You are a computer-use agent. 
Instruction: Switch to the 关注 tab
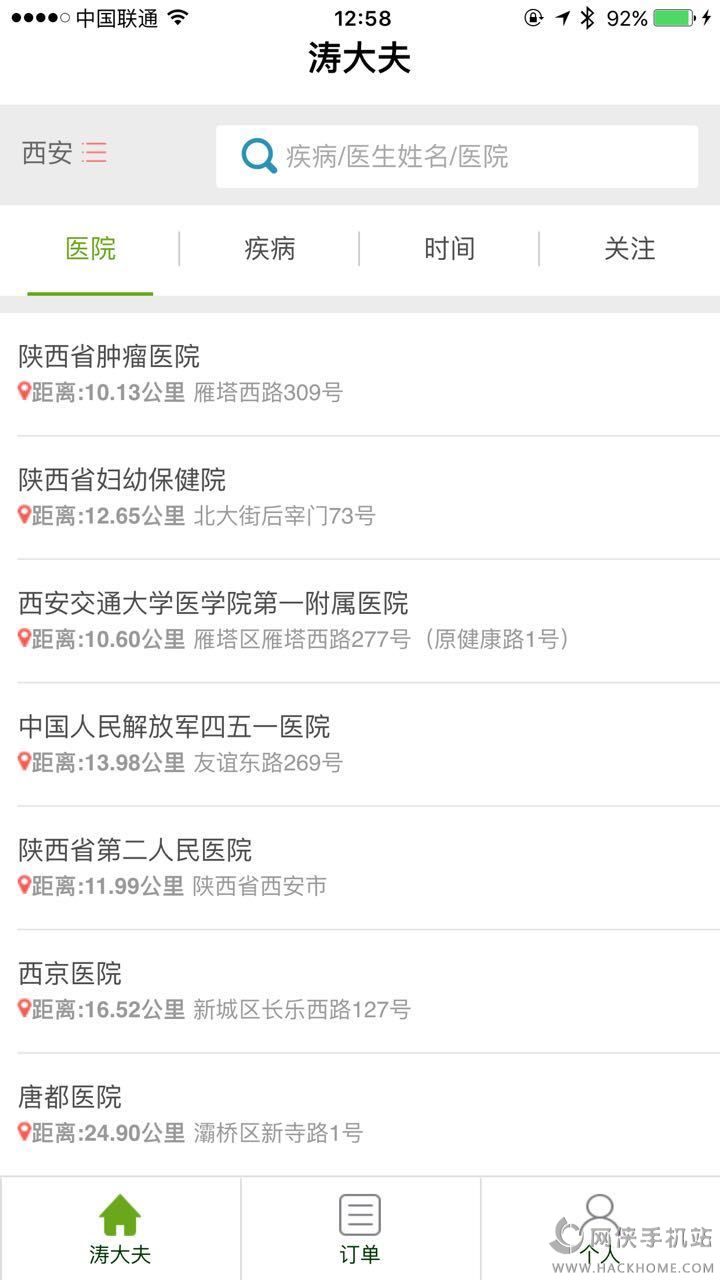(629, 249)
